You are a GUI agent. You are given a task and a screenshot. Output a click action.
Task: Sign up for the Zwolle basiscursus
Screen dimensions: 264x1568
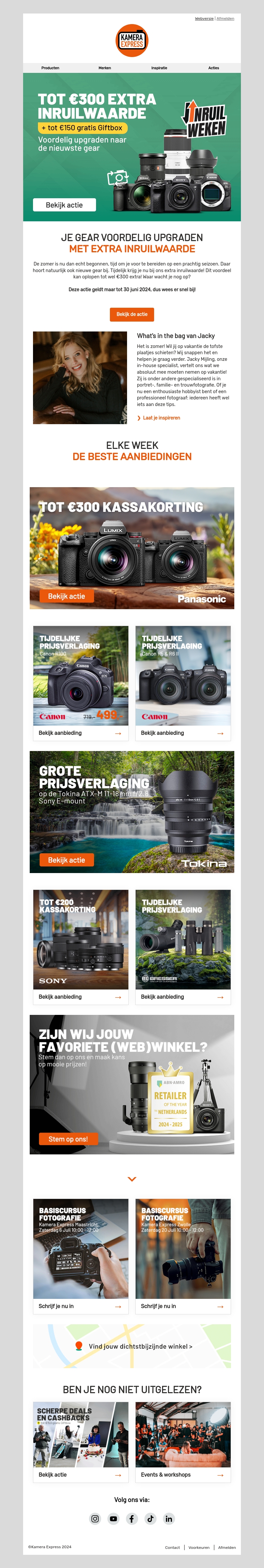[182, 1306]
